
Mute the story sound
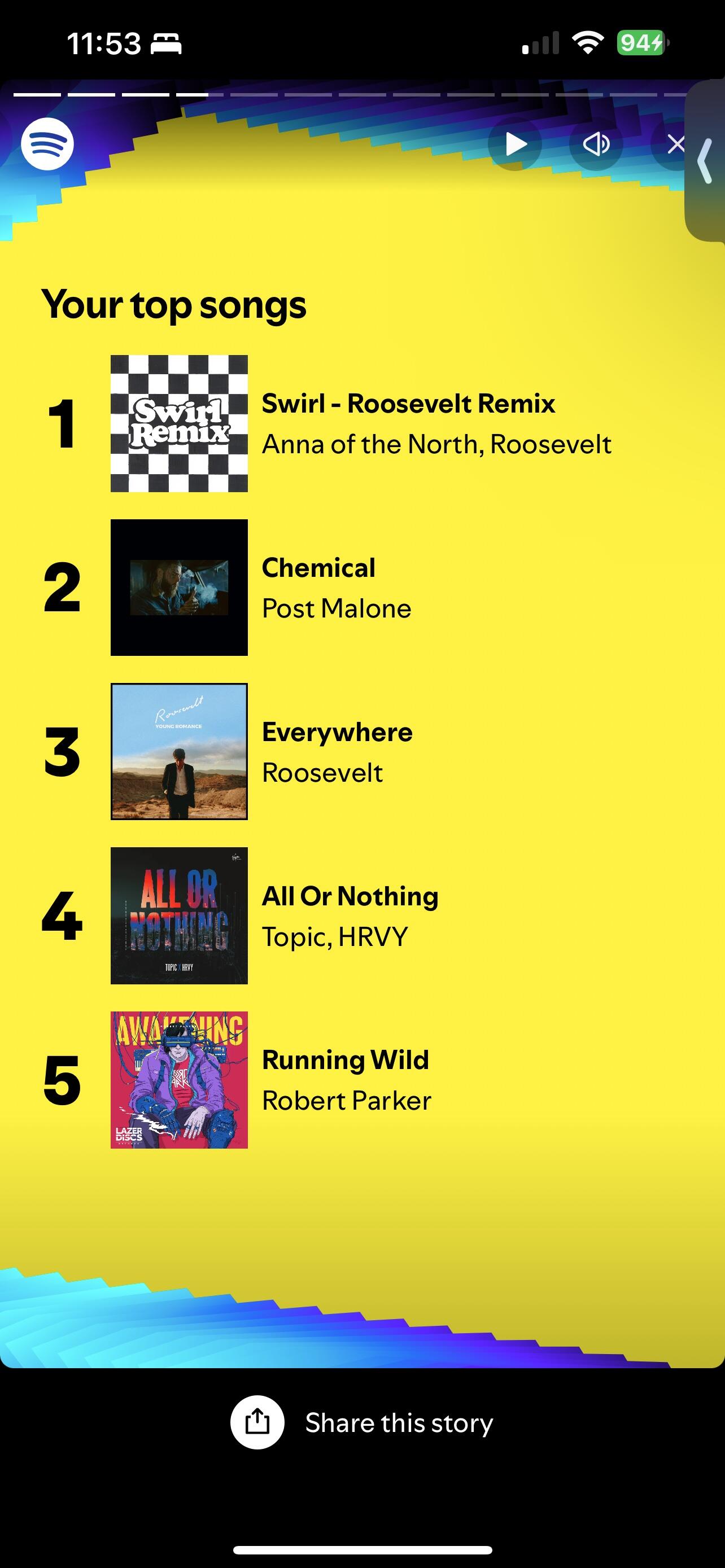coord(595,145)
